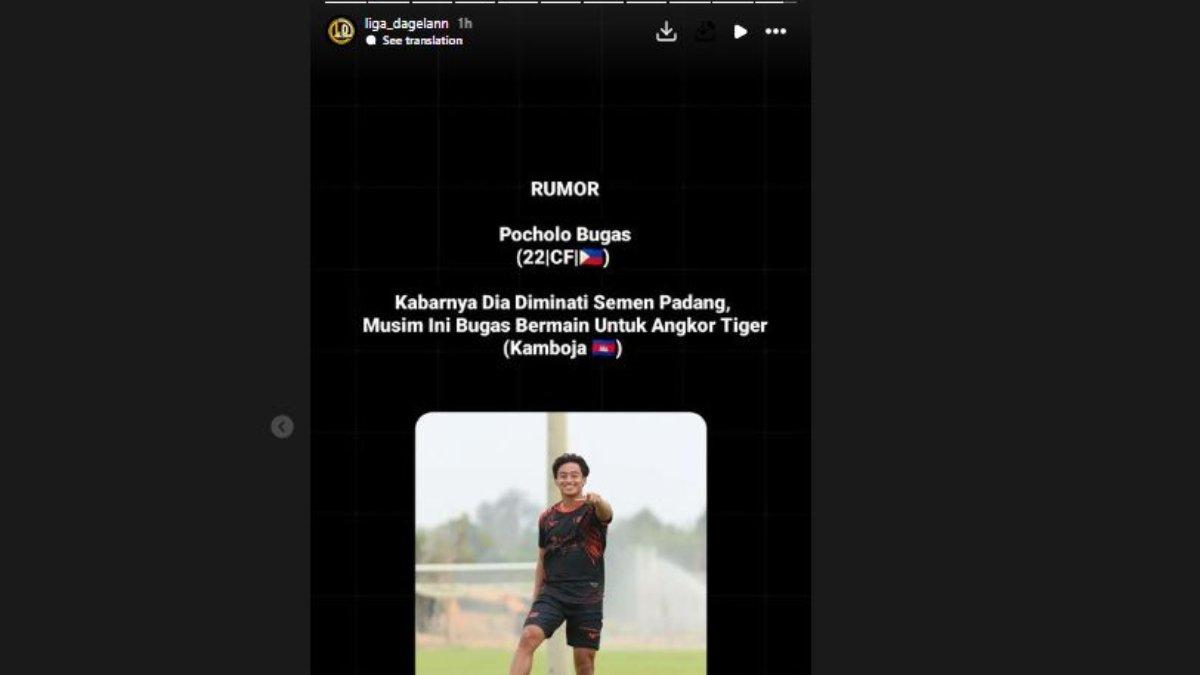The width and height of the screenshot is (1200, 675).
Task: Go back to the previous story
Action: [282, 427]
